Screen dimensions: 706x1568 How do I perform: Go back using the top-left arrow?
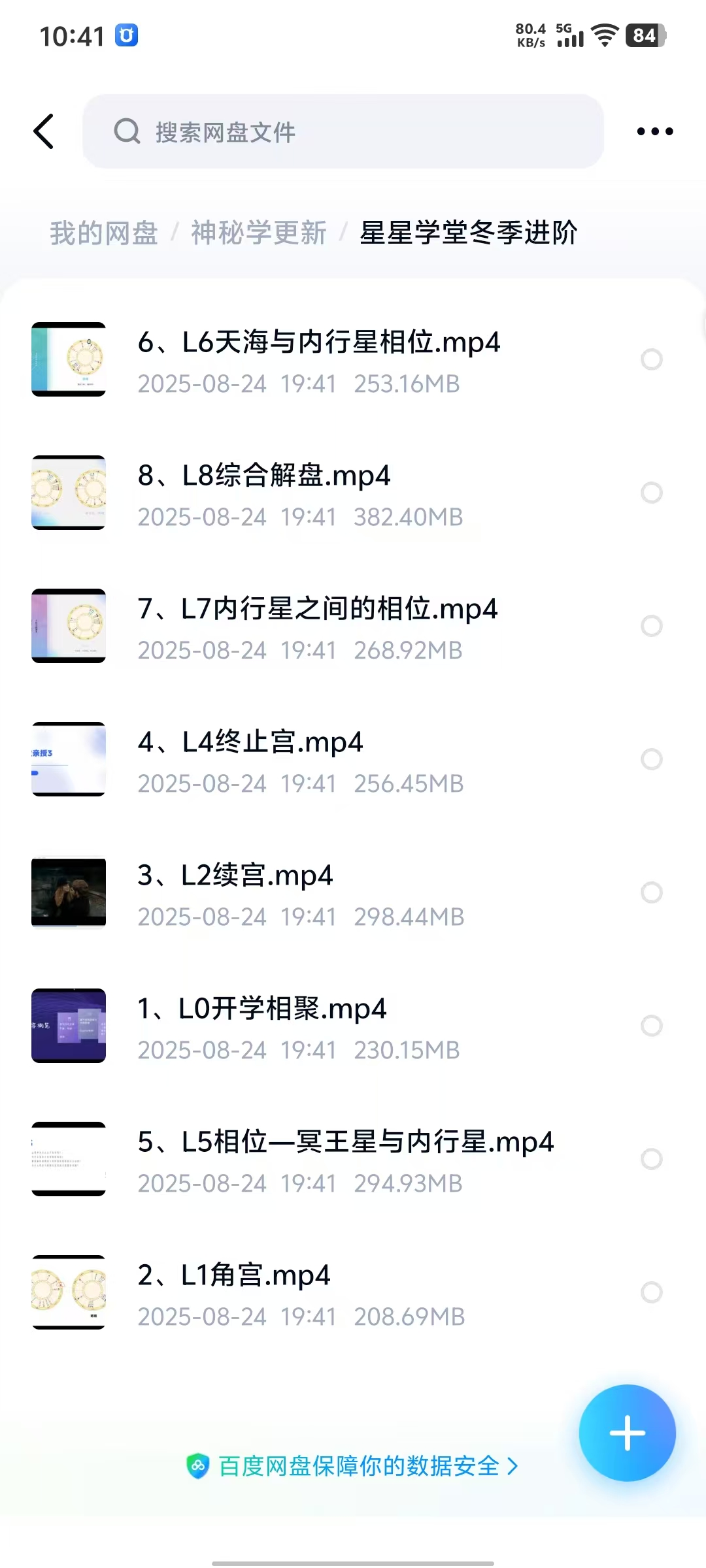coord(44,131)
